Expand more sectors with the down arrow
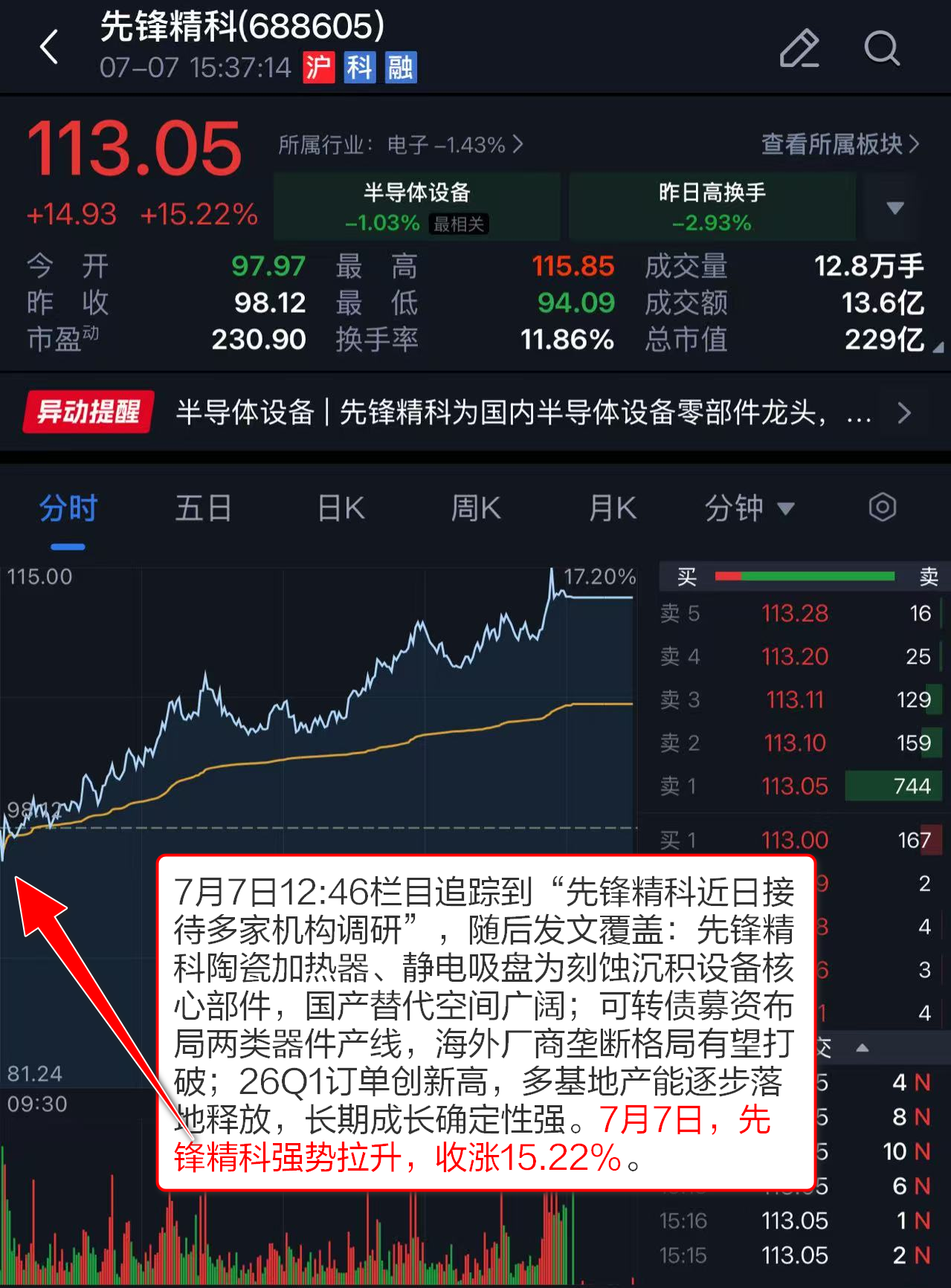The image size is (951, 1288). (895, 207)
